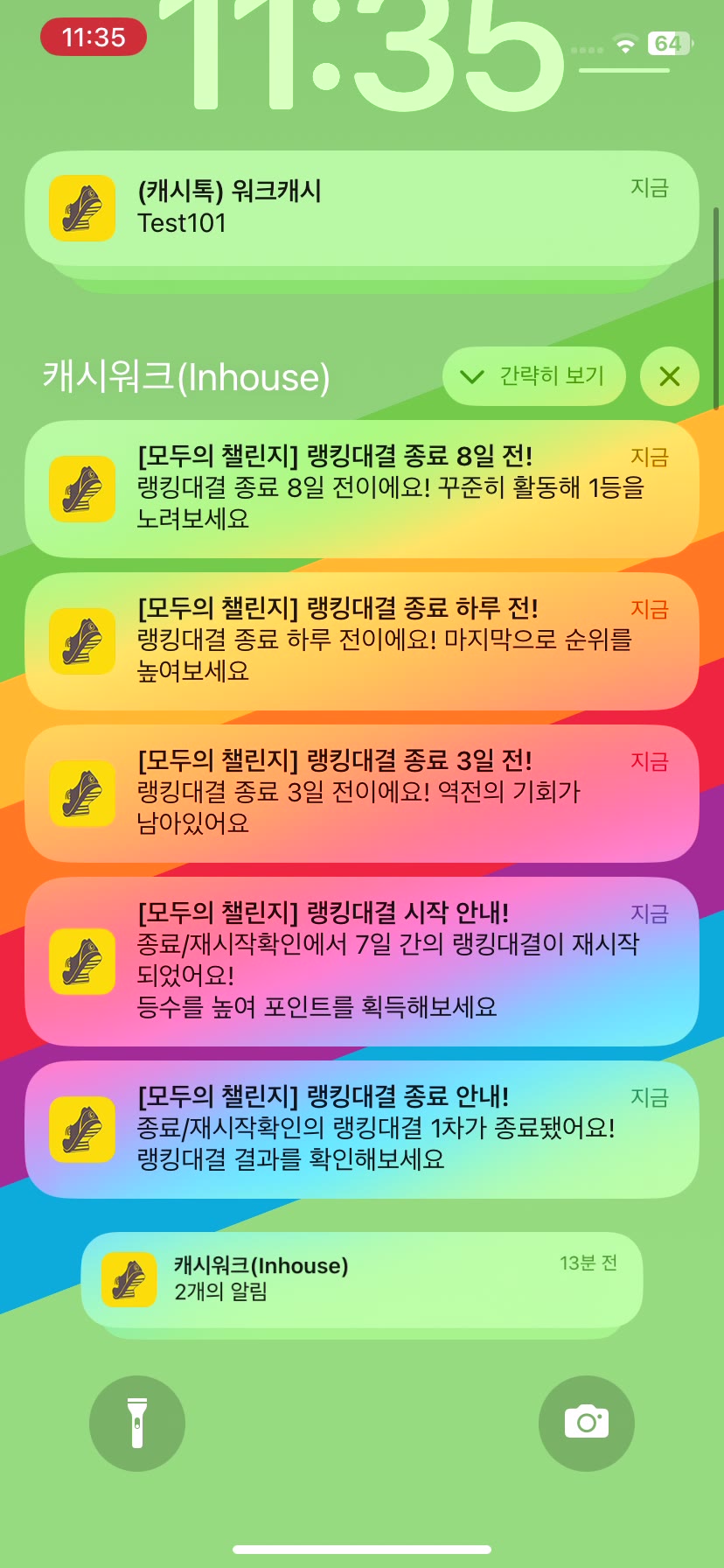Open the 랭킹대결 종료 하루 전 notification
This screenshot has height=1568, width=724.
[x=362, y=640]
